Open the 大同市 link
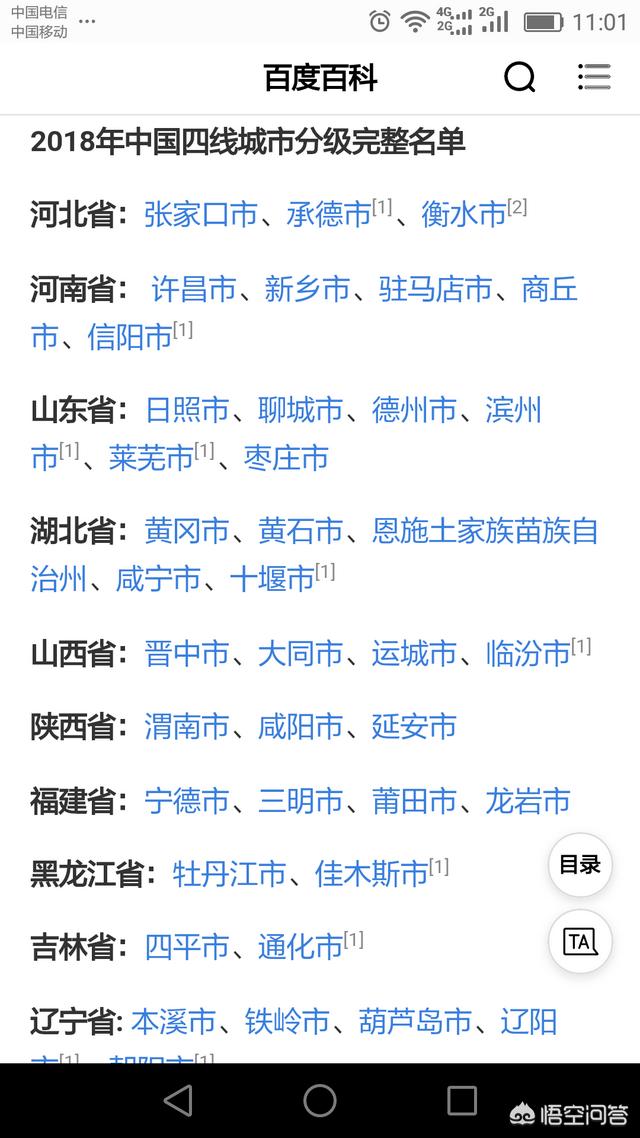 300,654
